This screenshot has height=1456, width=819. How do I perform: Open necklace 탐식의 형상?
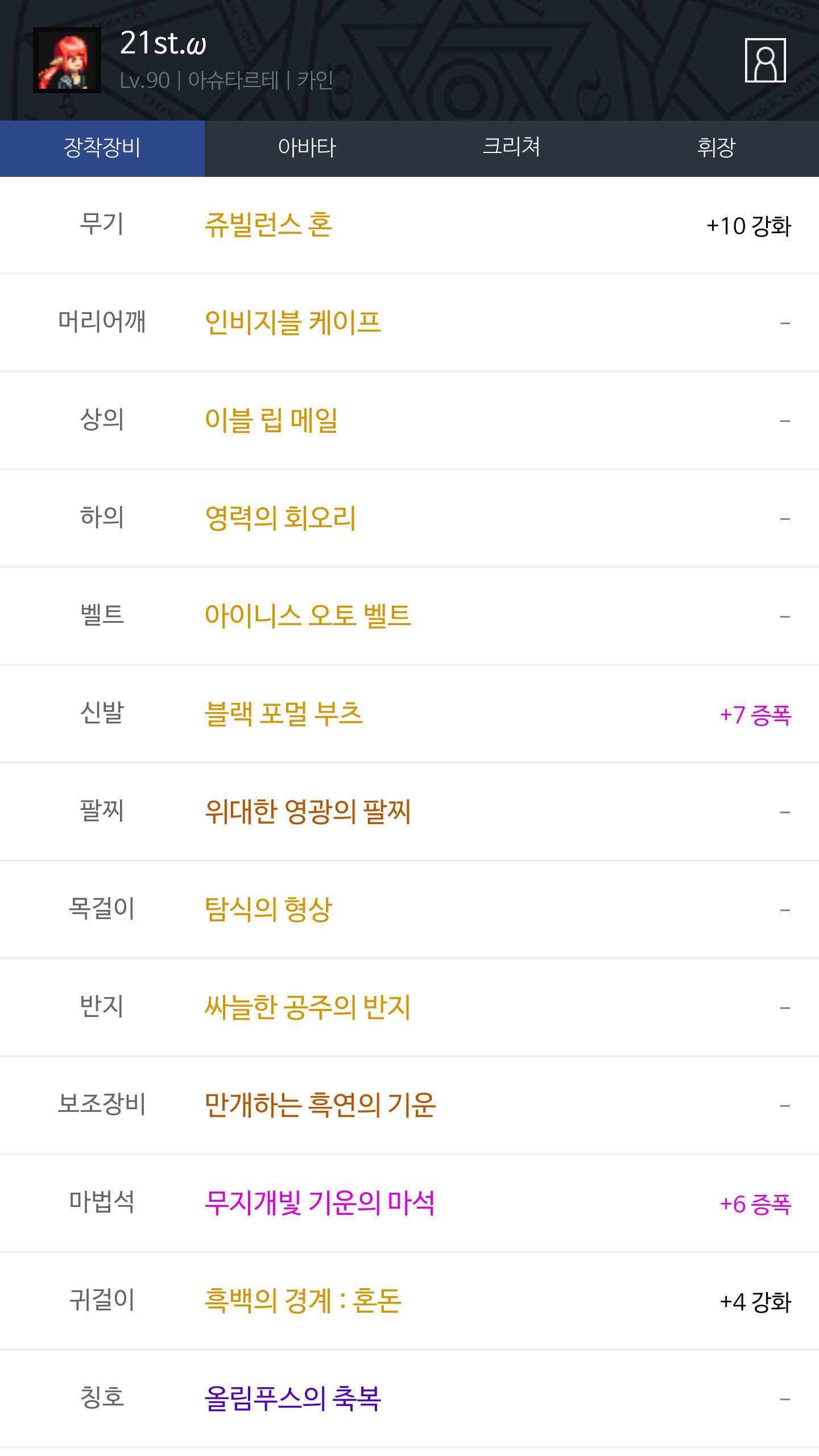pyautogui.click(x=268, y=910)
